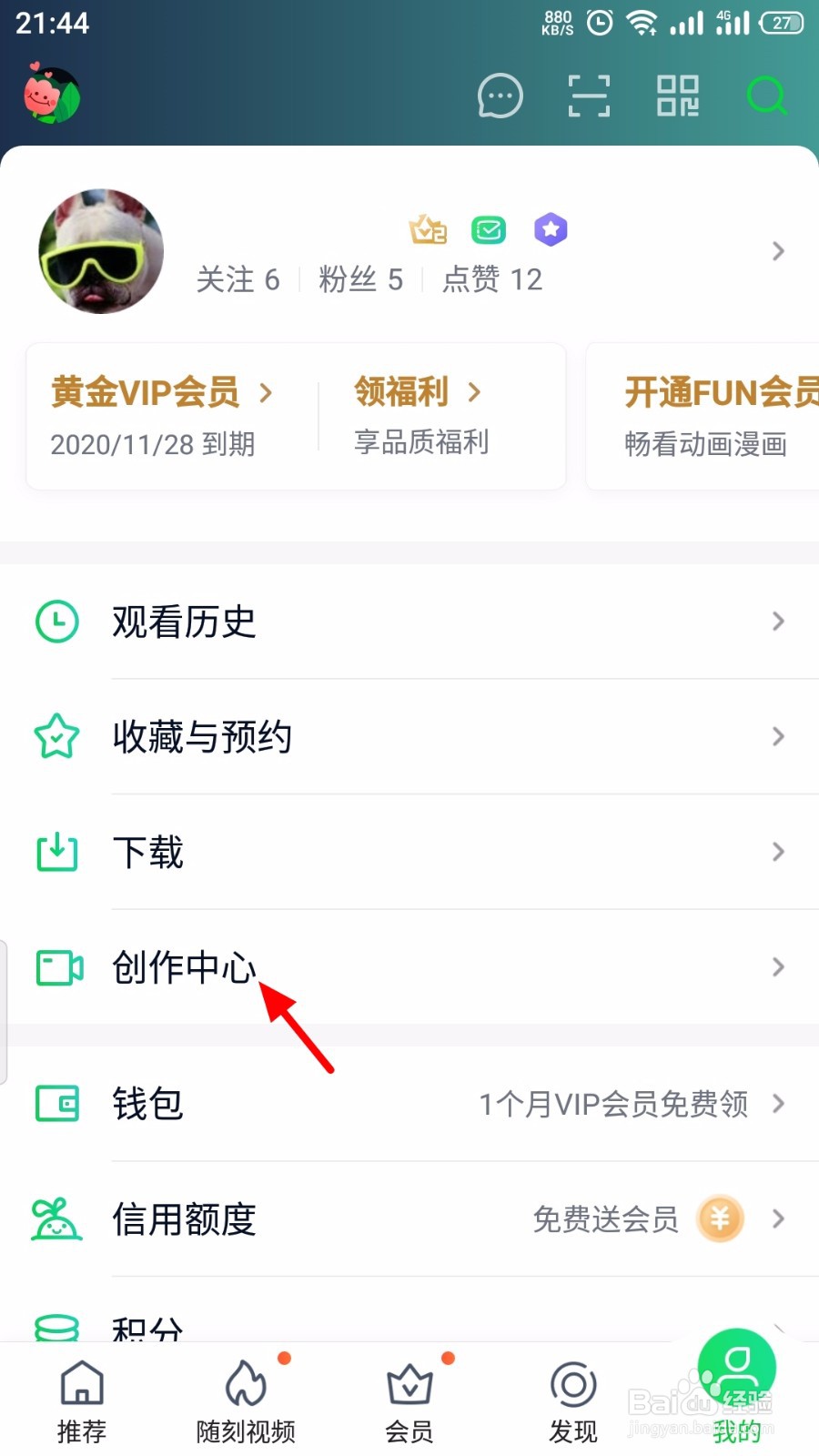Open search from the top bar
Viewport: 819px width, 1456px height.
tap(767, 96)
